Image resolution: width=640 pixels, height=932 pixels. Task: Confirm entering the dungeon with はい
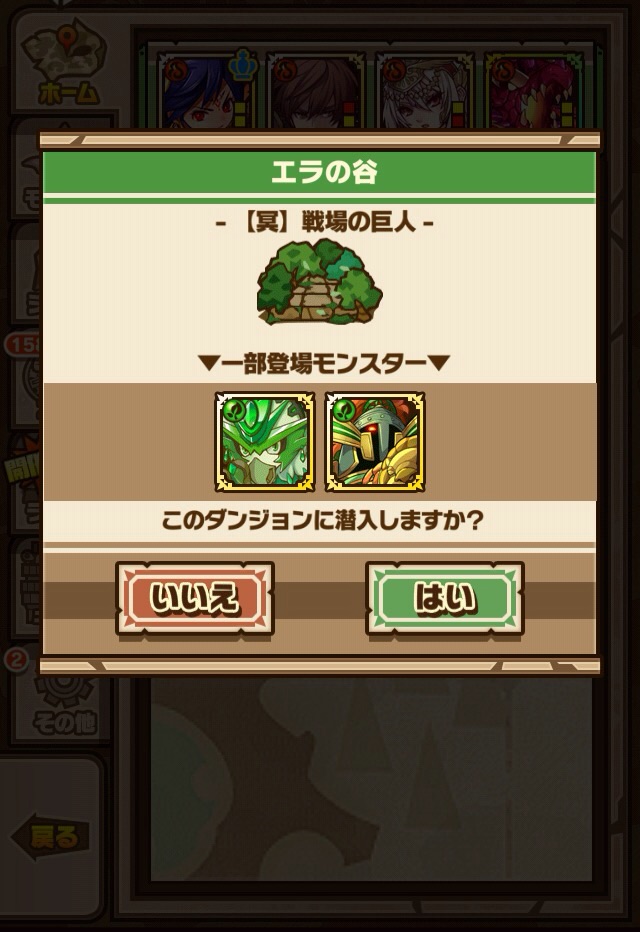[x=444, y=598]
